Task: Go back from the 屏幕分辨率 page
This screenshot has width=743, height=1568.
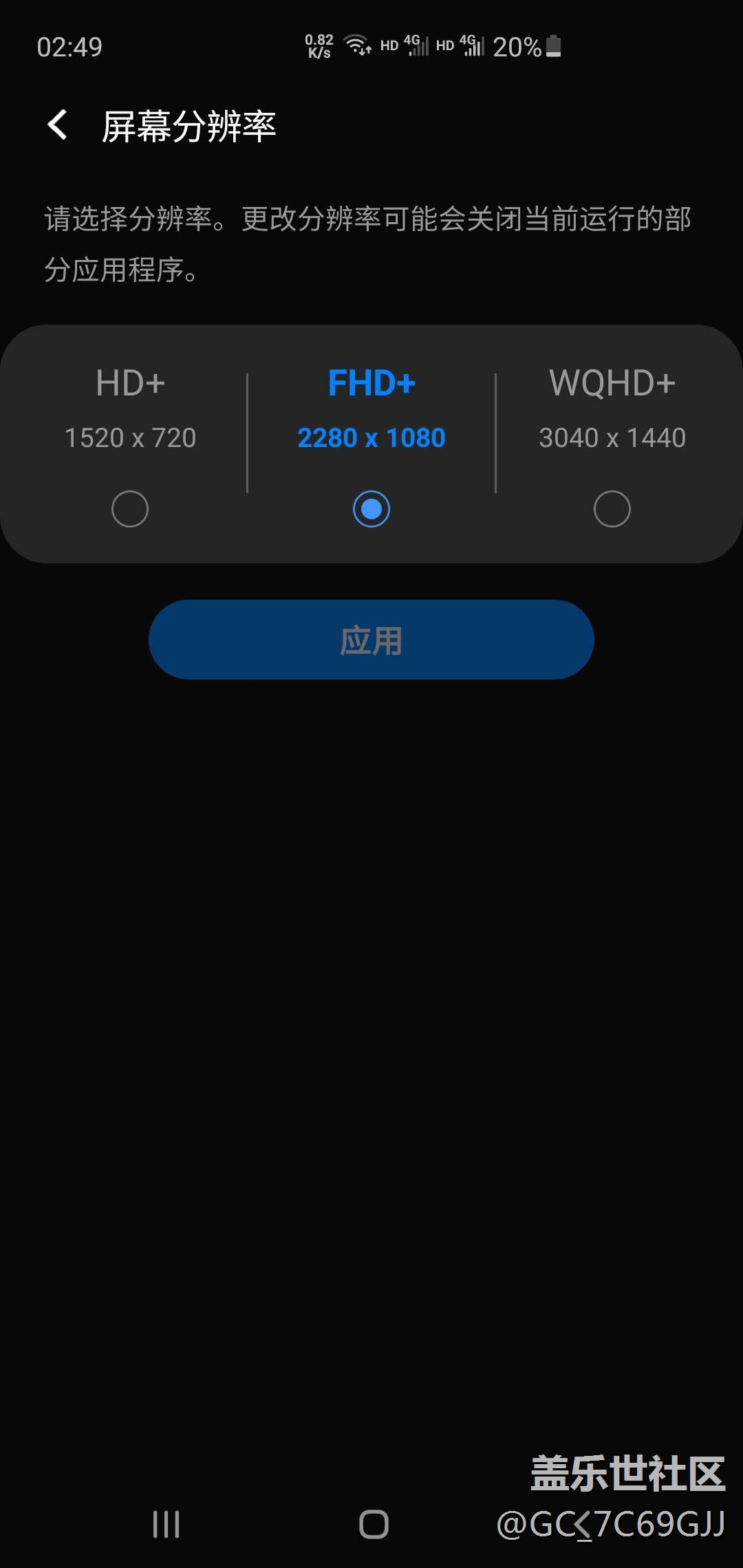Action: pyautogui.click(x=58, y=126)
